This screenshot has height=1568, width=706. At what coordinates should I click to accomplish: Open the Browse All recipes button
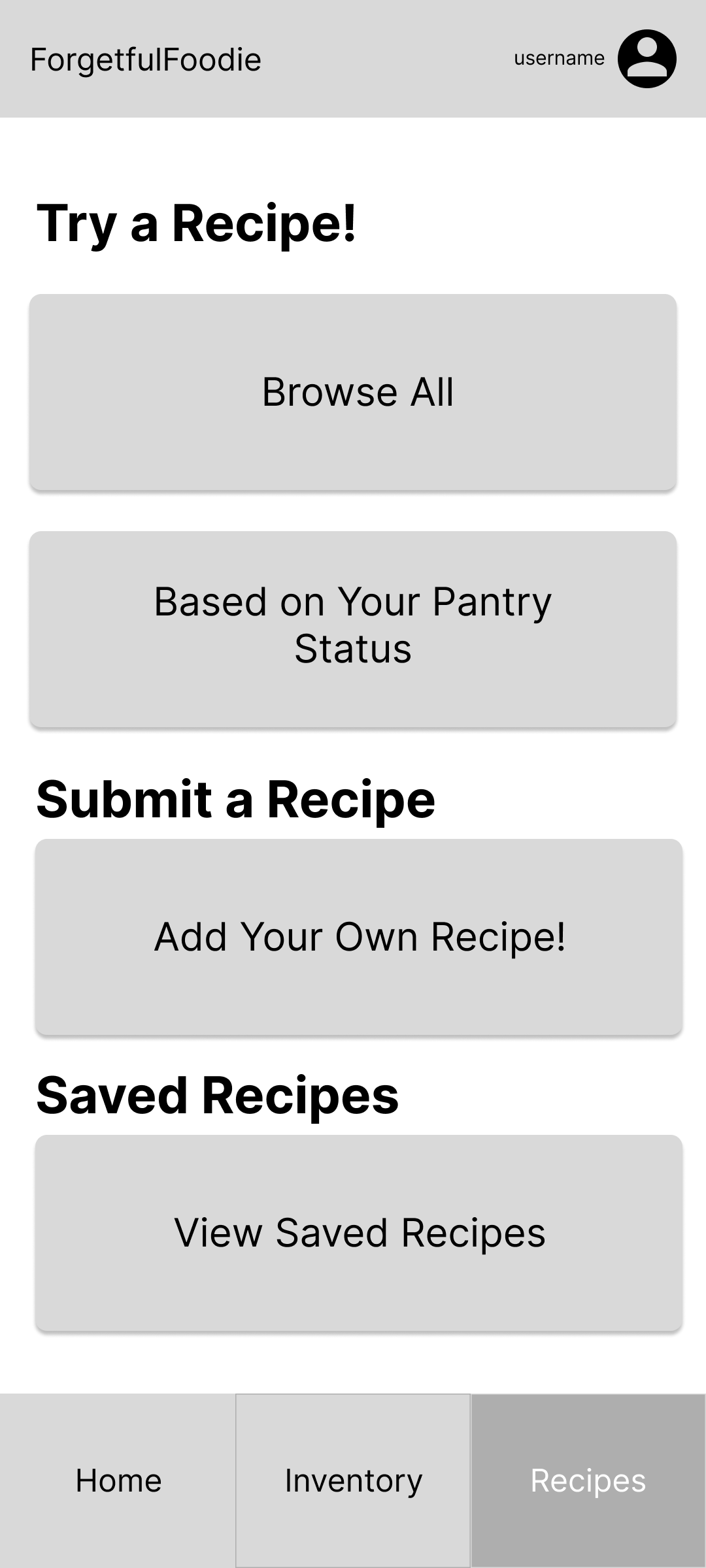click(353, 392)
